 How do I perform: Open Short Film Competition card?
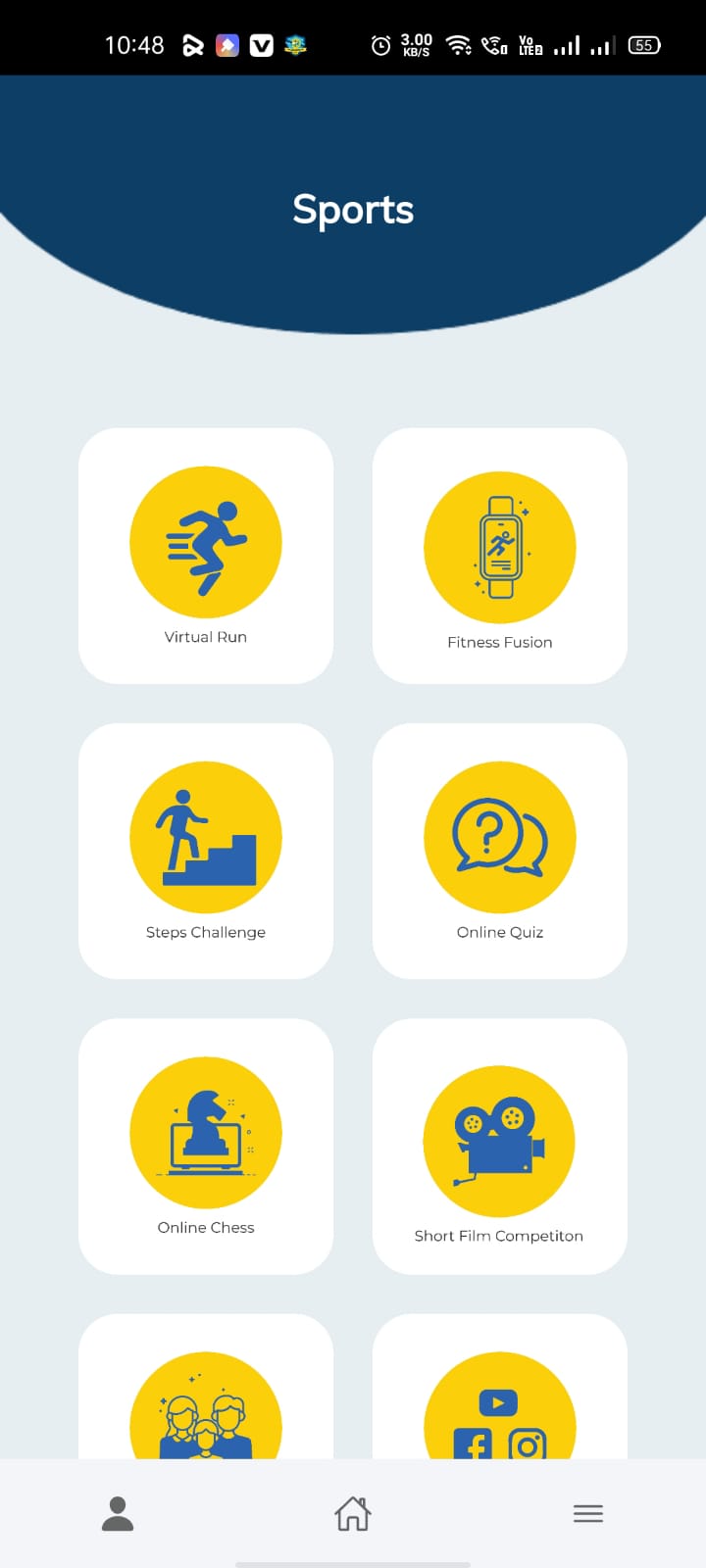coord(500,1147)
